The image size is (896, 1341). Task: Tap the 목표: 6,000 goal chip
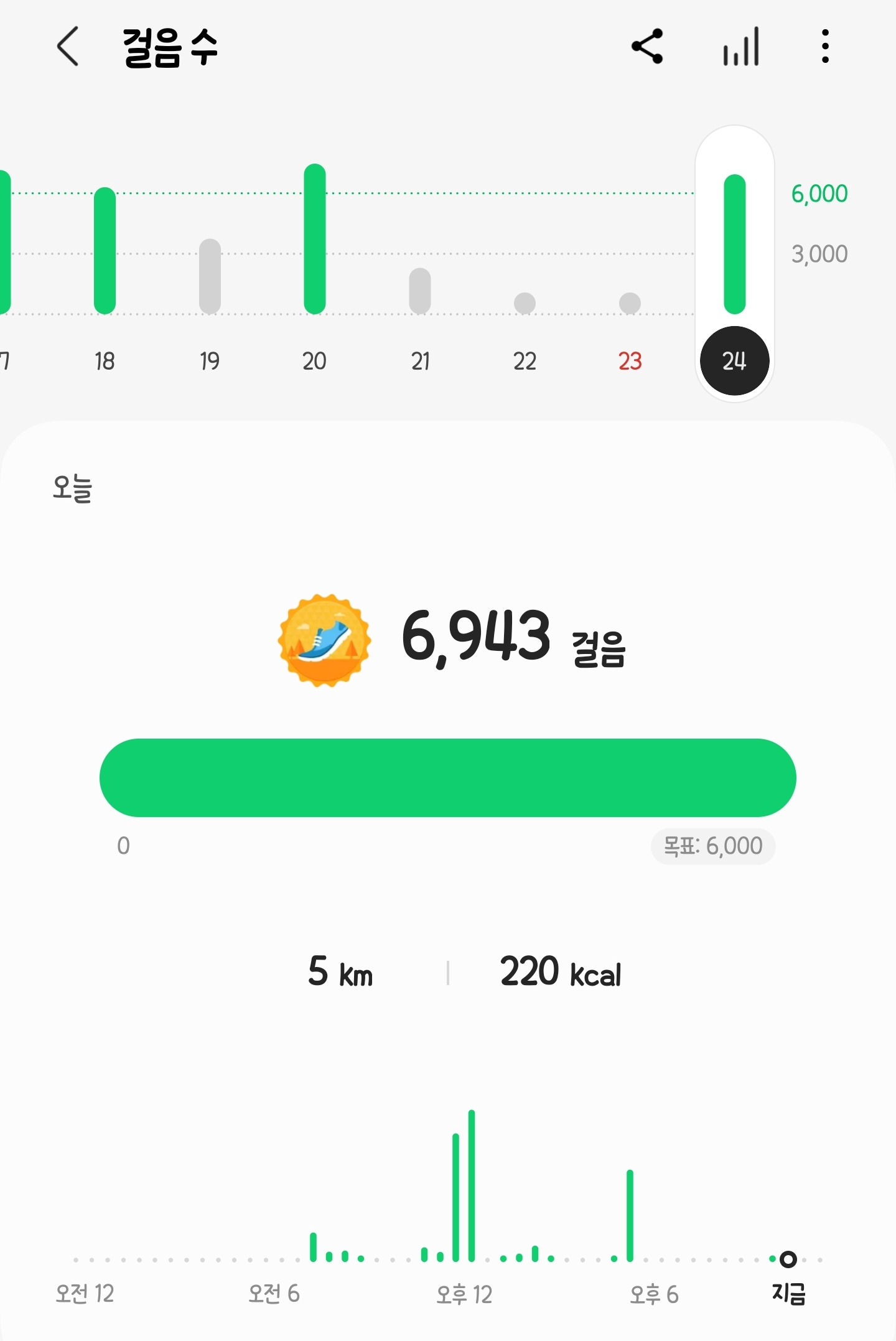[x=713, y=846]
